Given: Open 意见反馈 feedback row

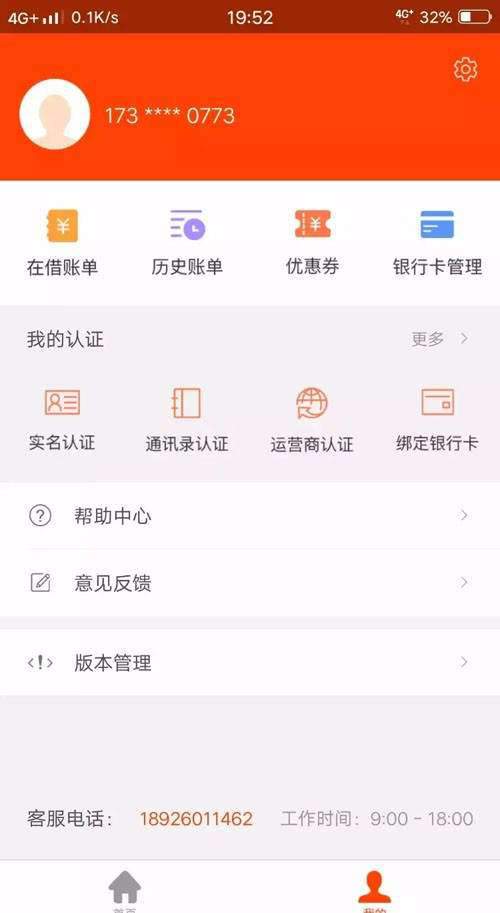Looking at the screenshot, I should [x=250, y=583].
